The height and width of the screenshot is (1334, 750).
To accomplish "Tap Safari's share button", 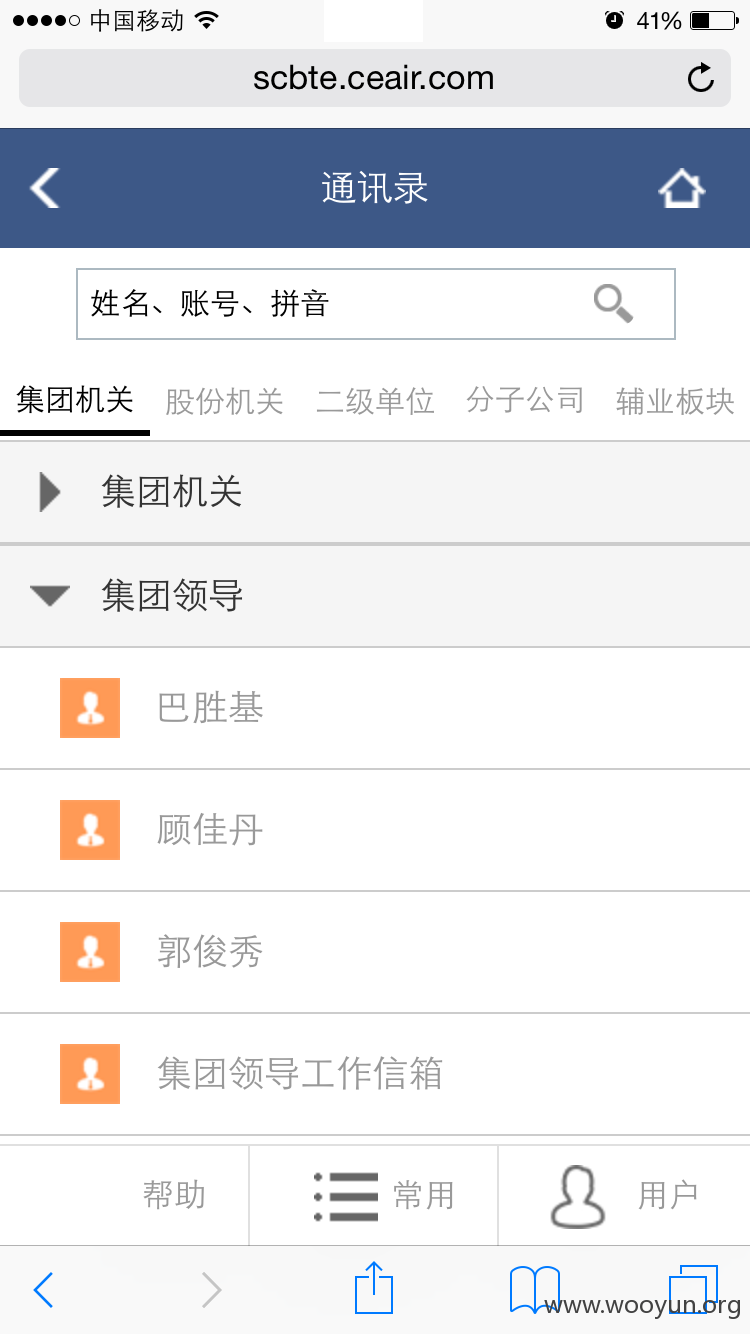I will click(374, 1288).
